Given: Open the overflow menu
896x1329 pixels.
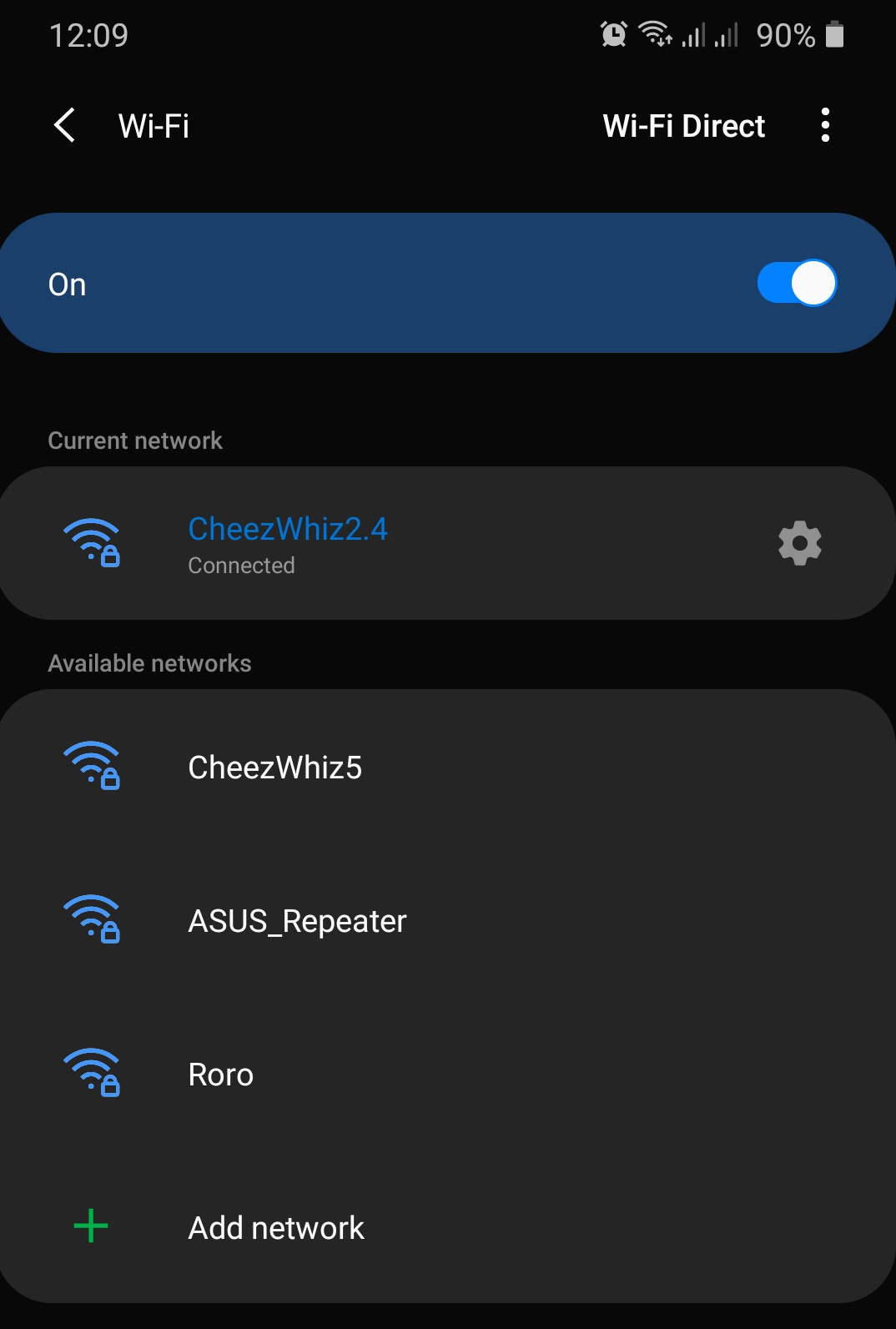Looking at the screenshot, I should click(x=825, y=126).
